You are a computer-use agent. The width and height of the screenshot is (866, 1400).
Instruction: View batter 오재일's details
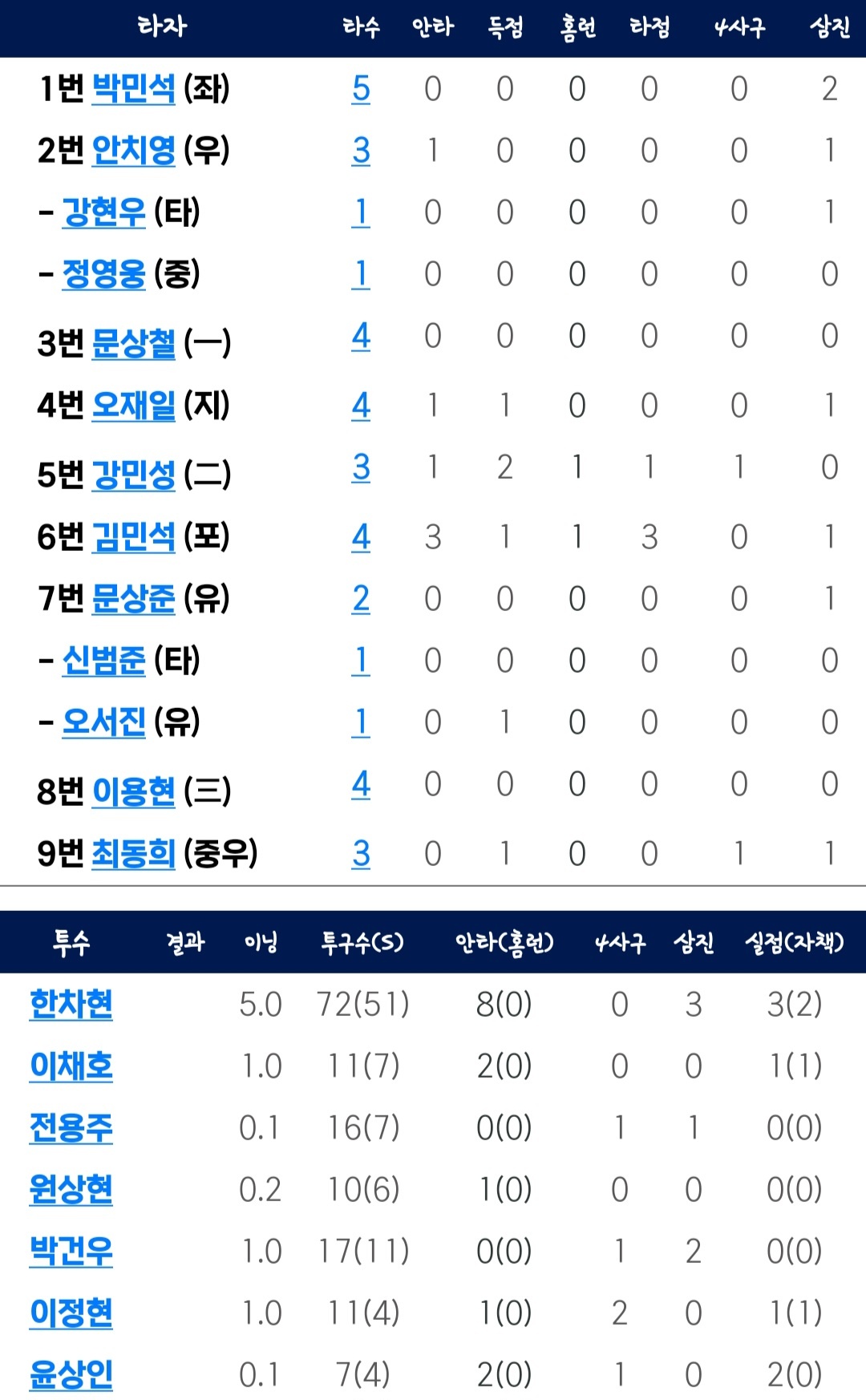coord(133,405)
